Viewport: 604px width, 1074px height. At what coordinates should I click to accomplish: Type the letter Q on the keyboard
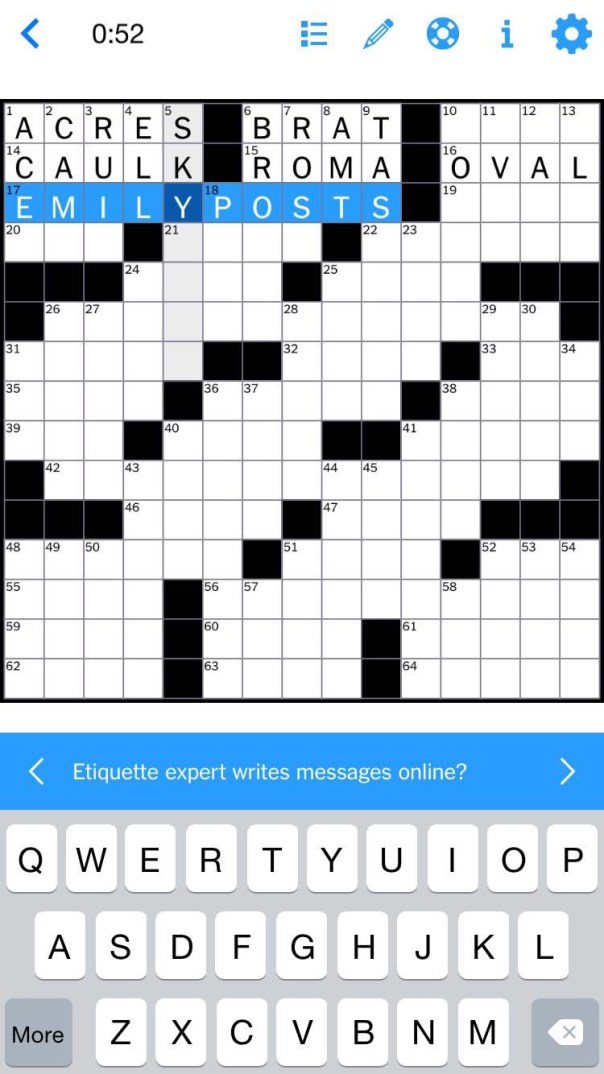pyautogui.click(x=31, y=859)
